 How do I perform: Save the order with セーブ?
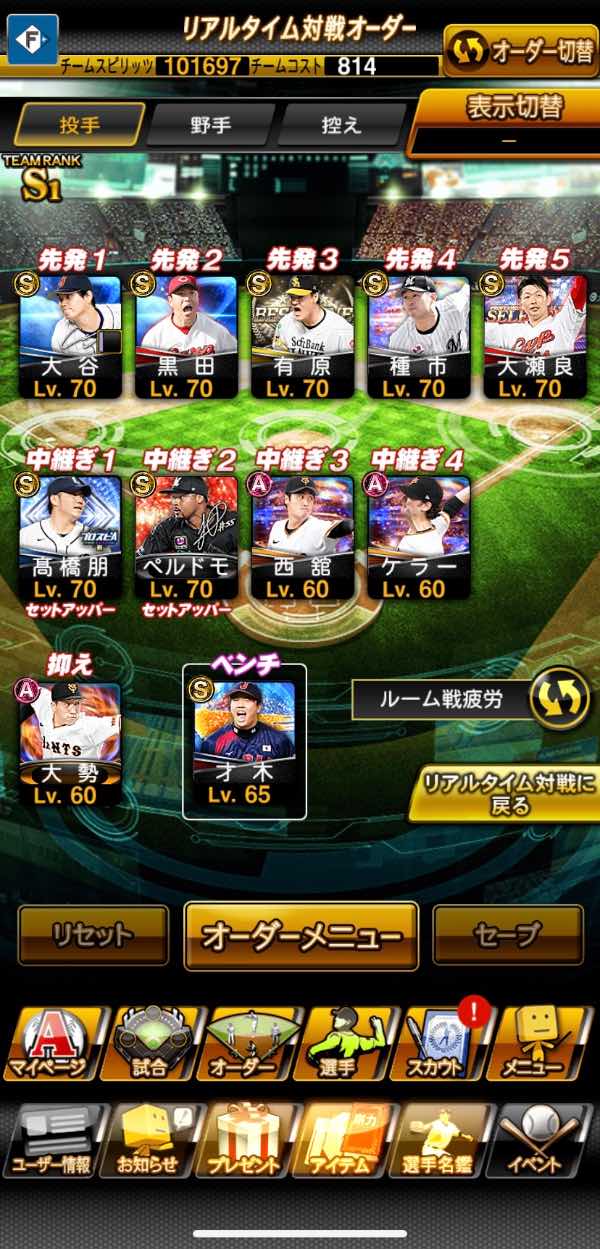click(x=507, y=936)
